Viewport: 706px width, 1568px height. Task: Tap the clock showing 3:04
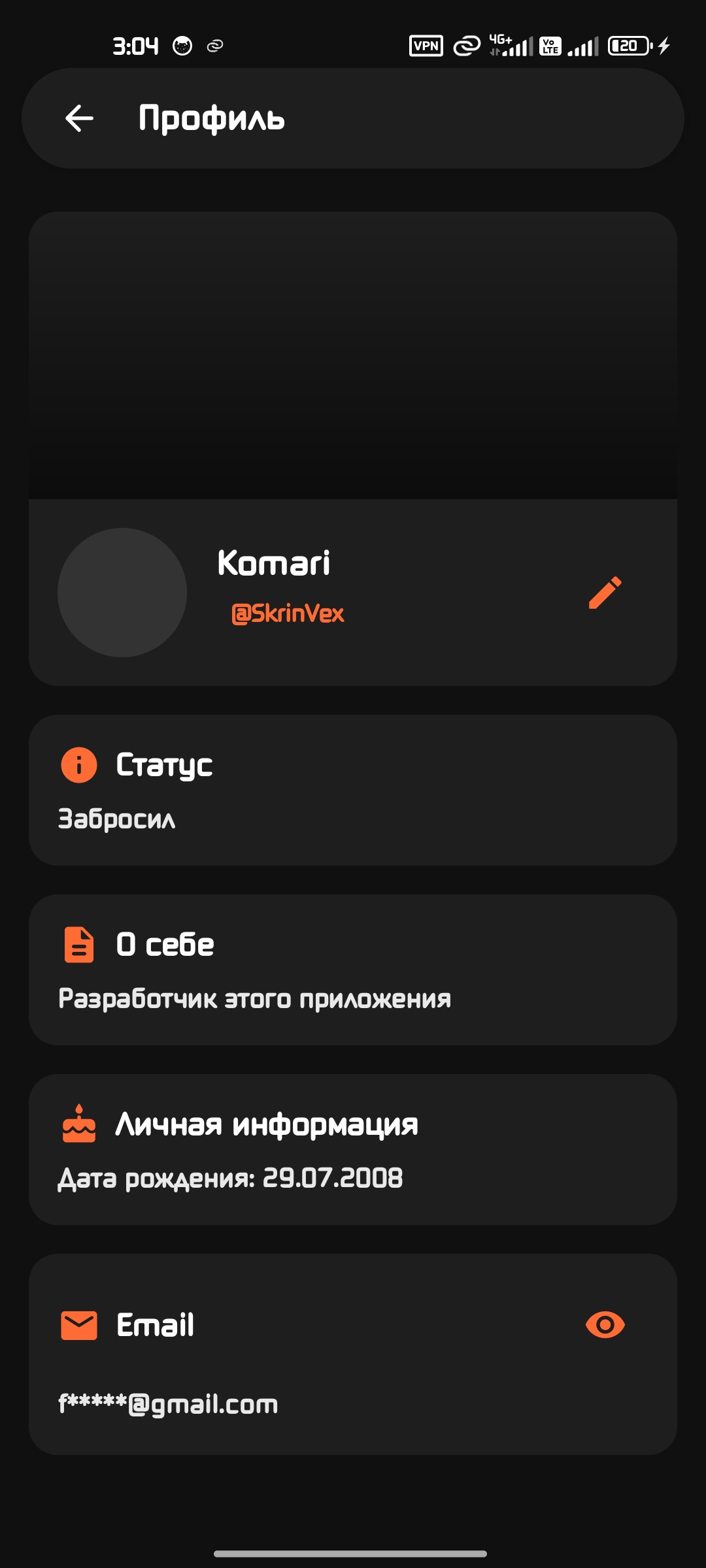[135, 44]
